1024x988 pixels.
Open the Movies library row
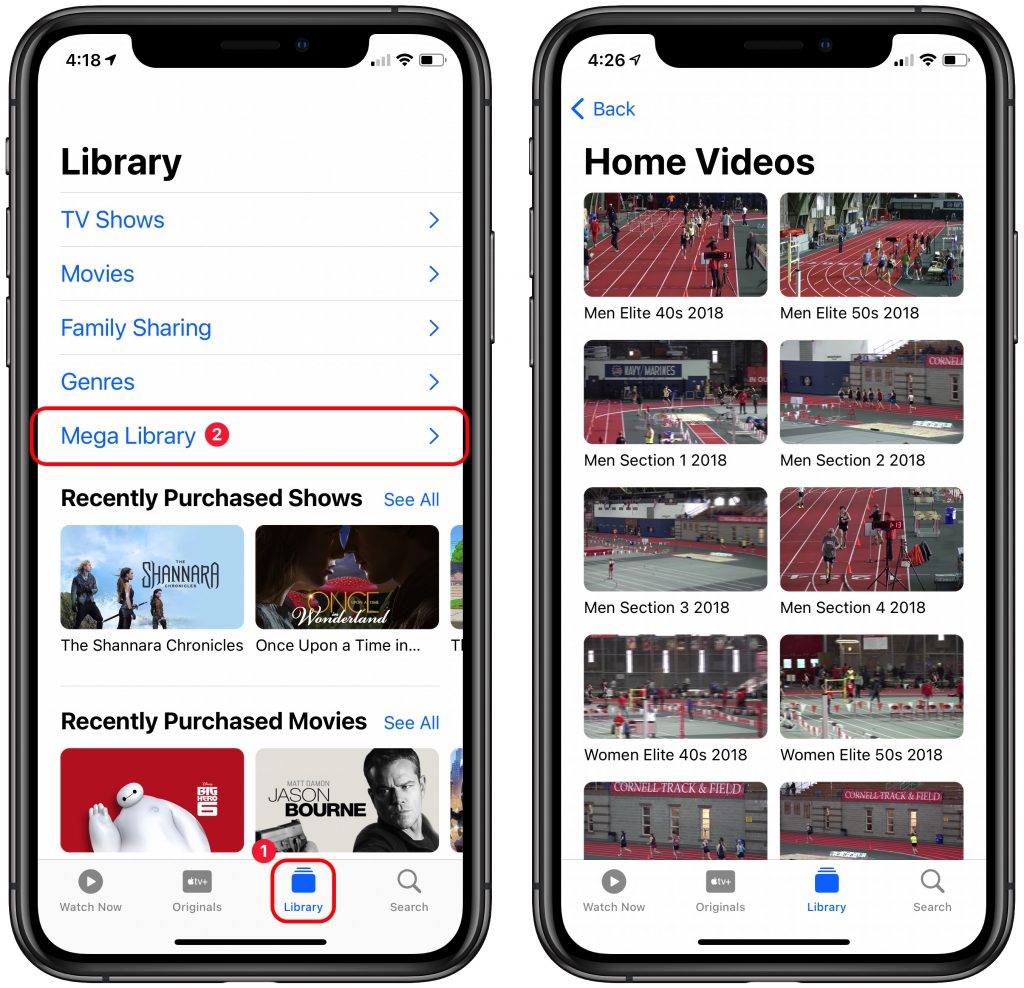point(250,274)
